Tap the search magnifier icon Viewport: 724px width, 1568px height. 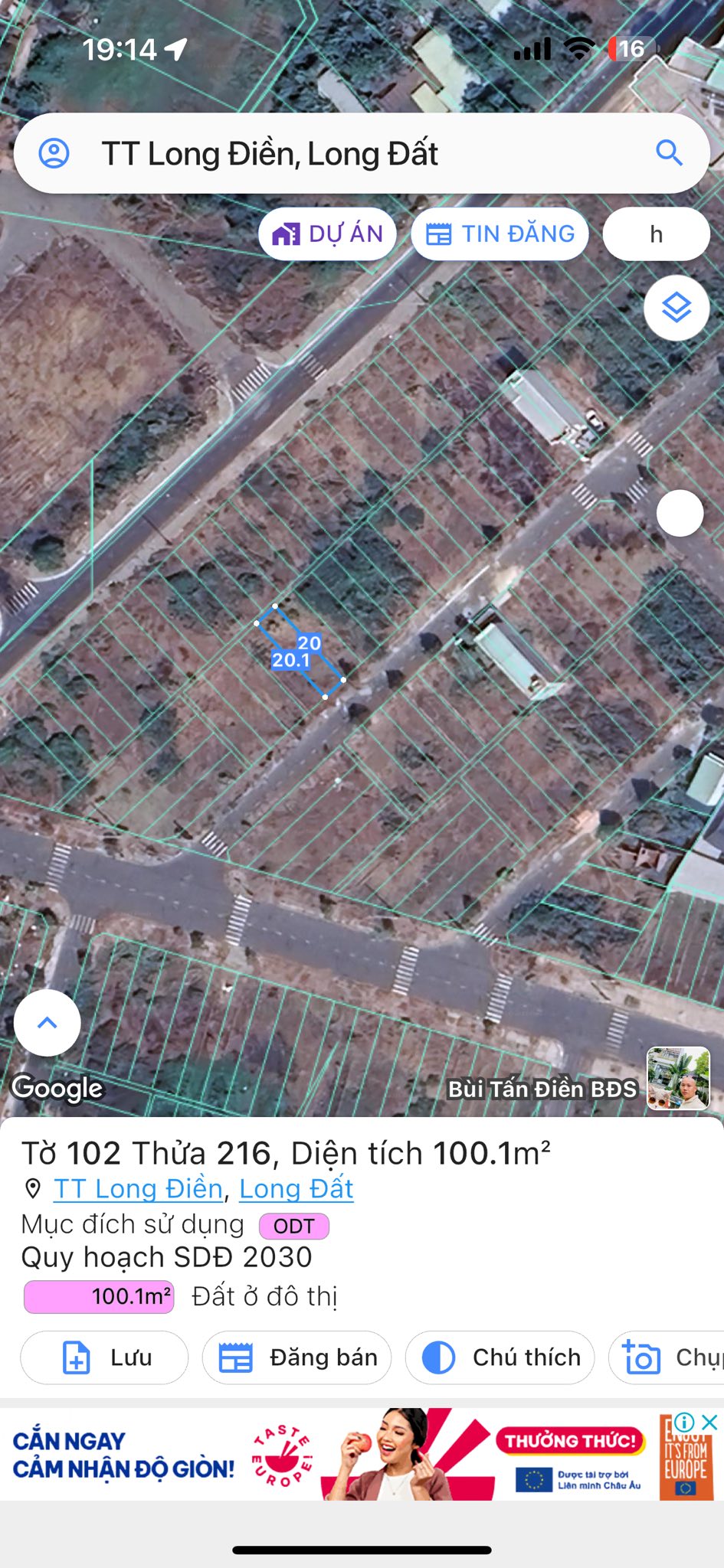pos(669,153)
